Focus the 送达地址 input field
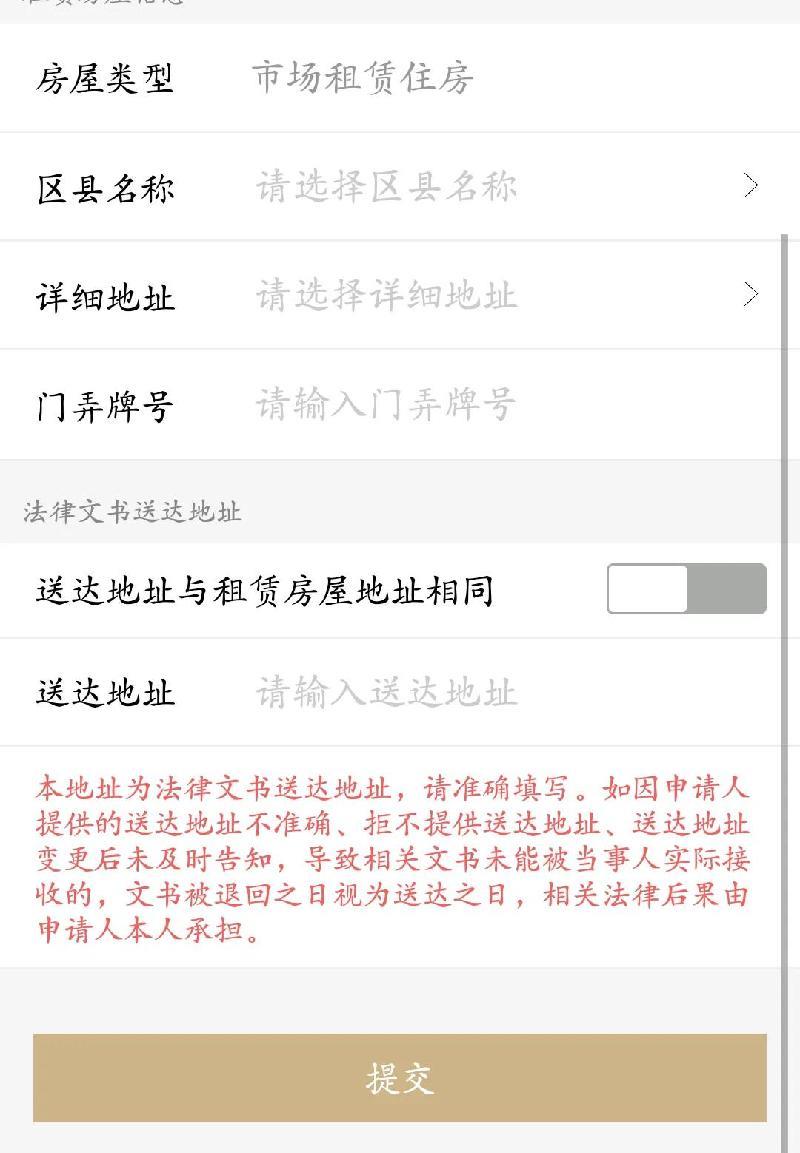The width and height of the screenshot is (800, 1153). [500, 692]
